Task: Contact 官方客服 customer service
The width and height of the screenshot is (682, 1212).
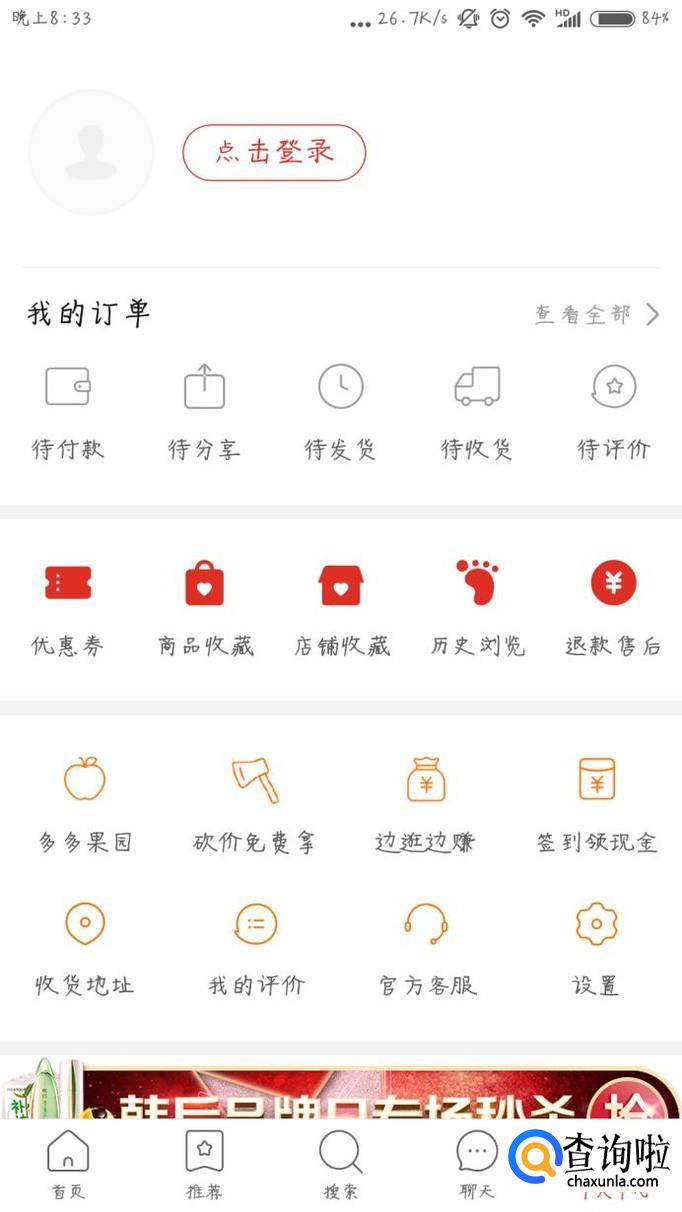Action: (x=426, y=948)
